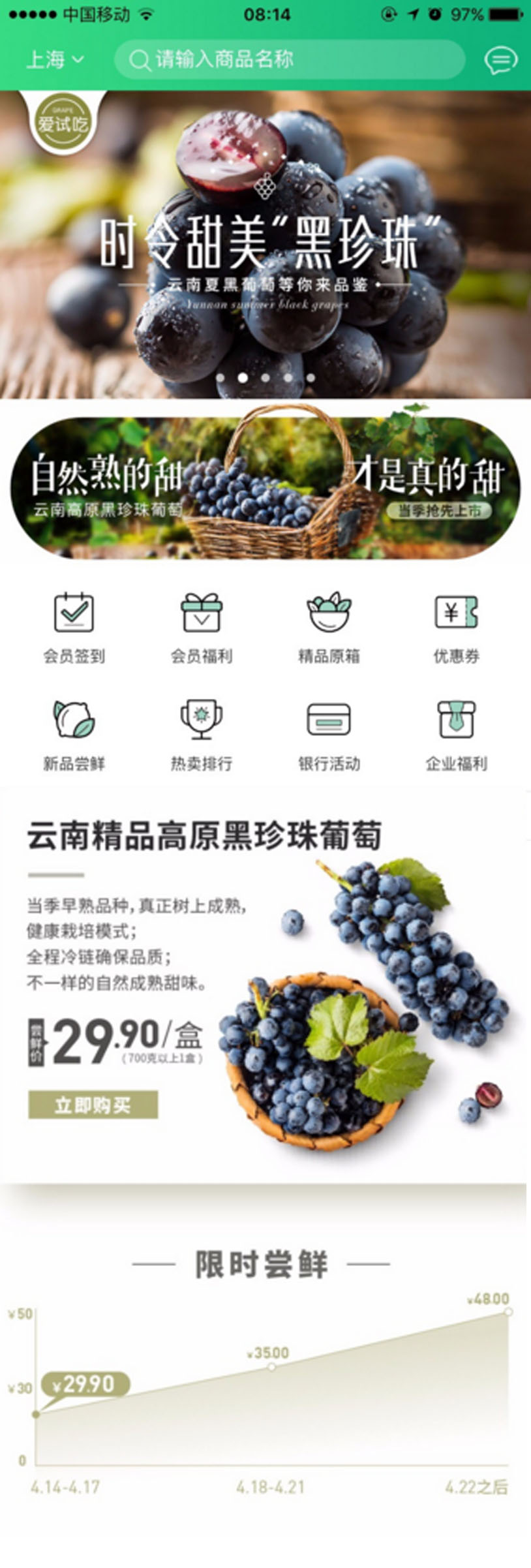Tap the search box 请输入商品名称

pyautogui.click(x=289, y=60)
